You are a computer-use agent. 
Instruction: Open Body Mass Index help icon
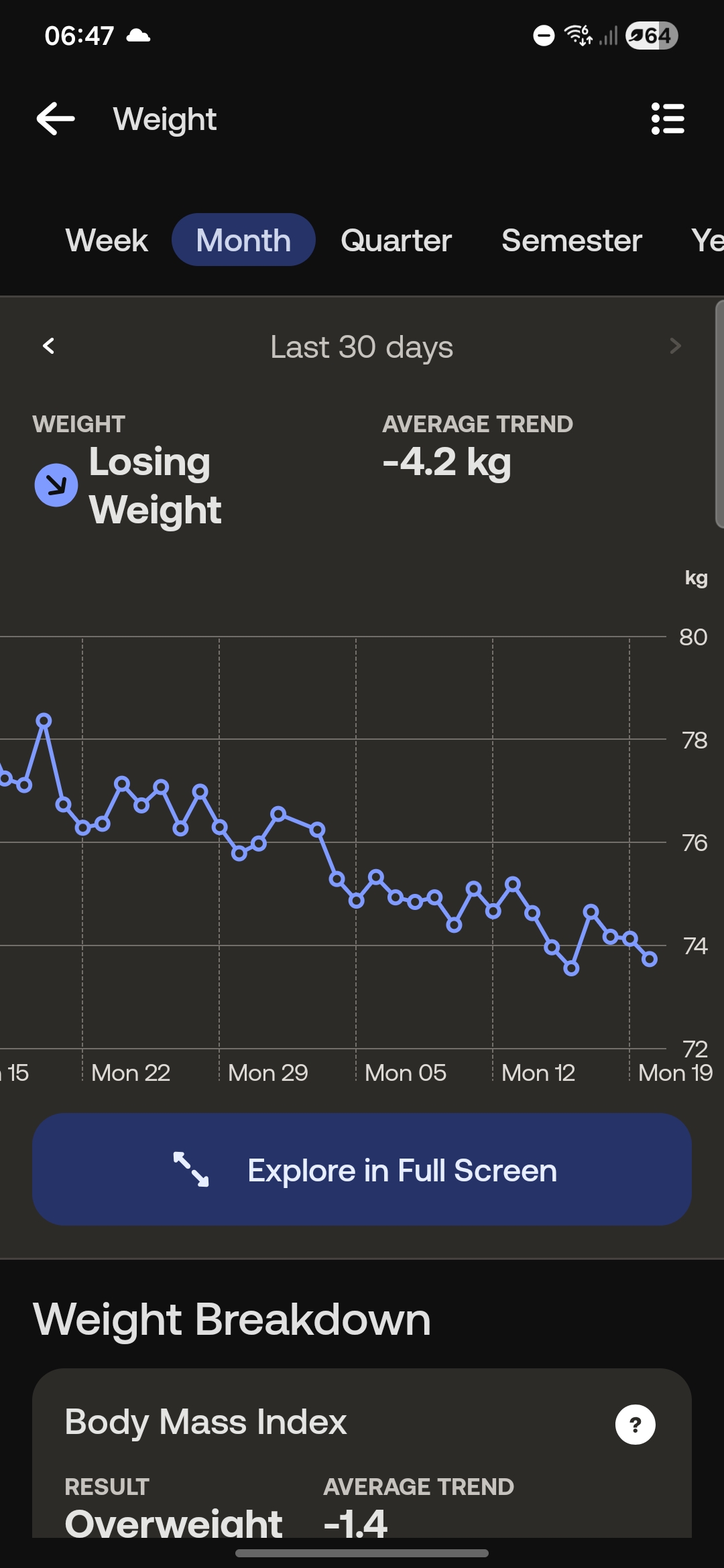point(635,1425)
